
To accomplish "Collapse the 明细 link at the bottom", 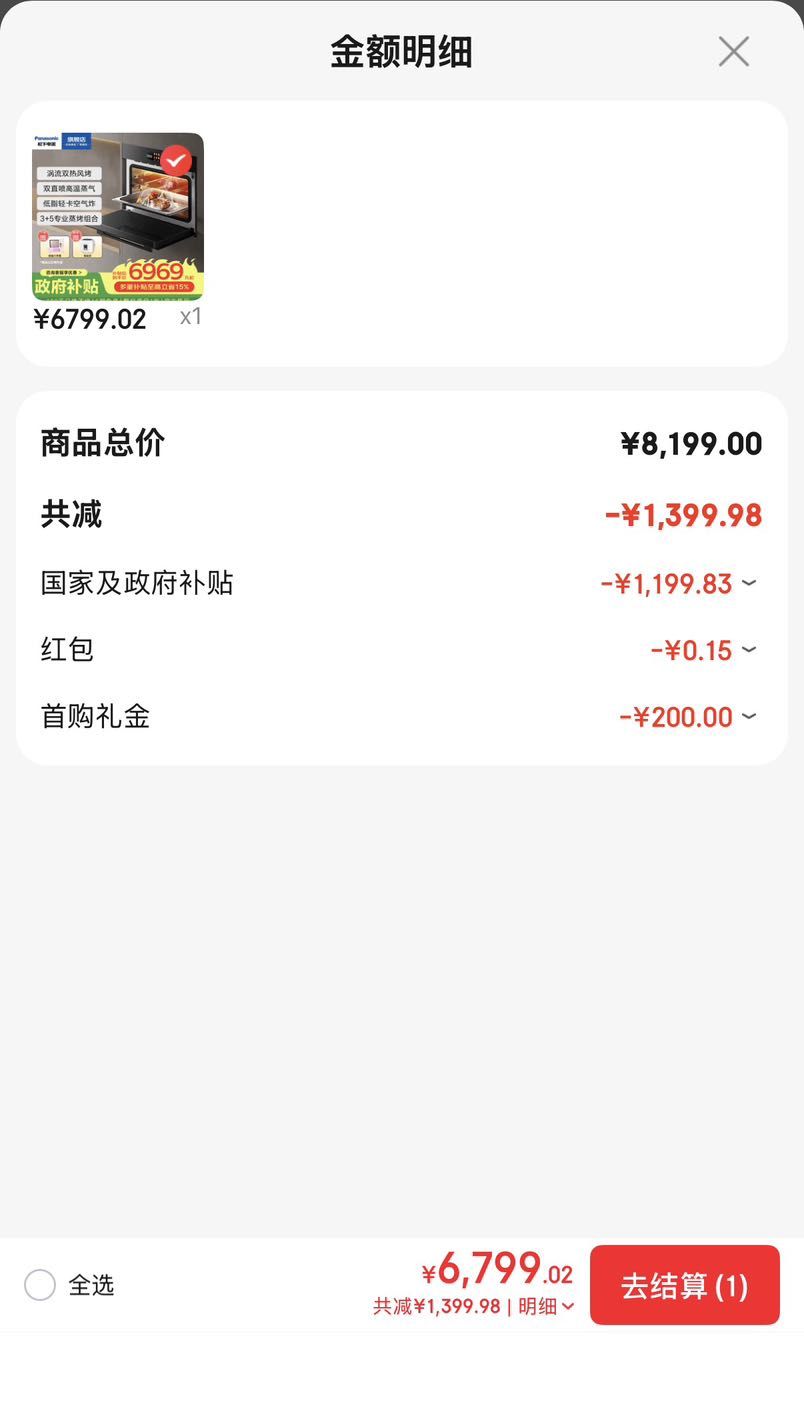I will [546, 1306].
